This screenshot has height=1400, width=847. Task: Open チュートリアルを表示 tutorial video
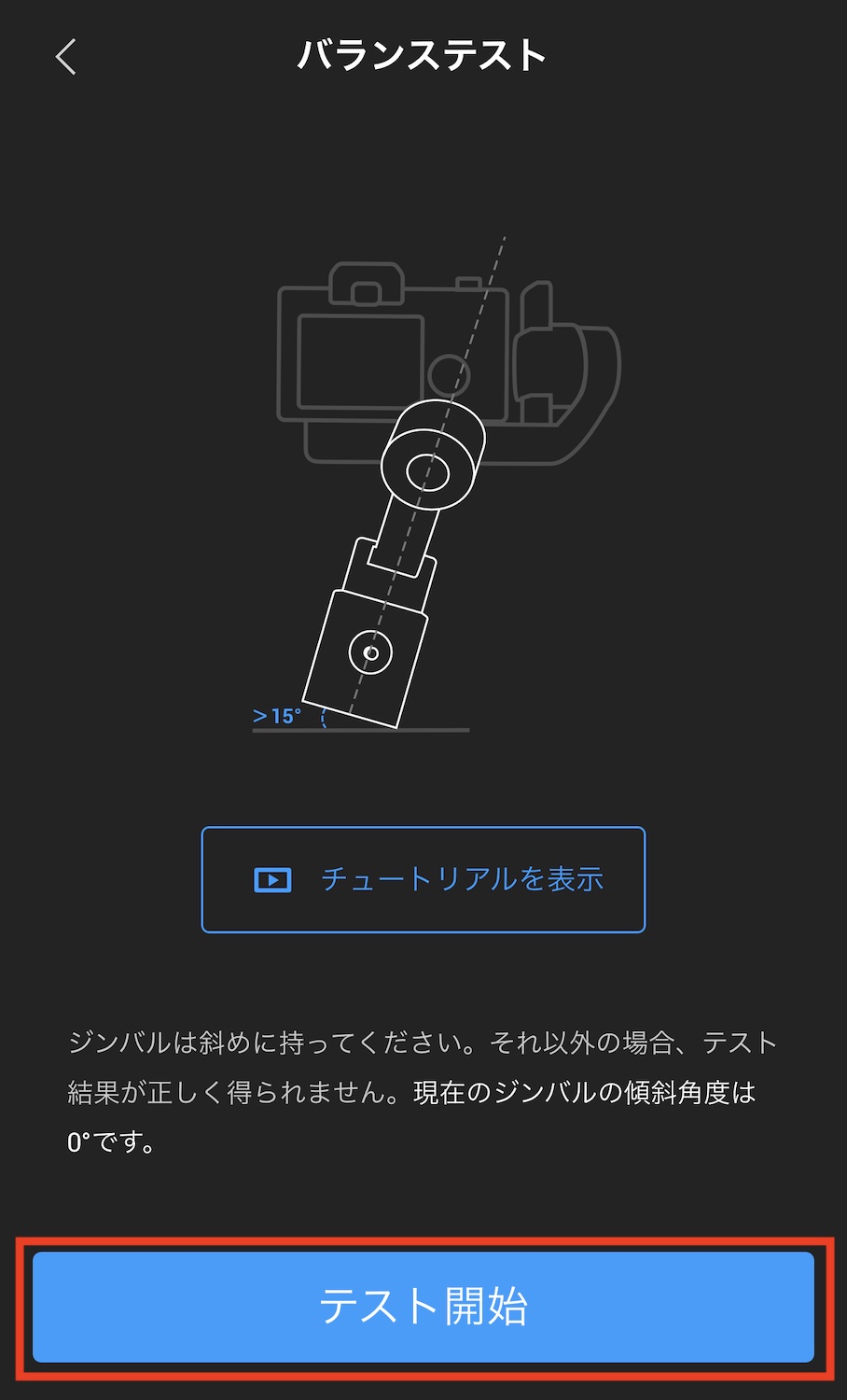423,879
